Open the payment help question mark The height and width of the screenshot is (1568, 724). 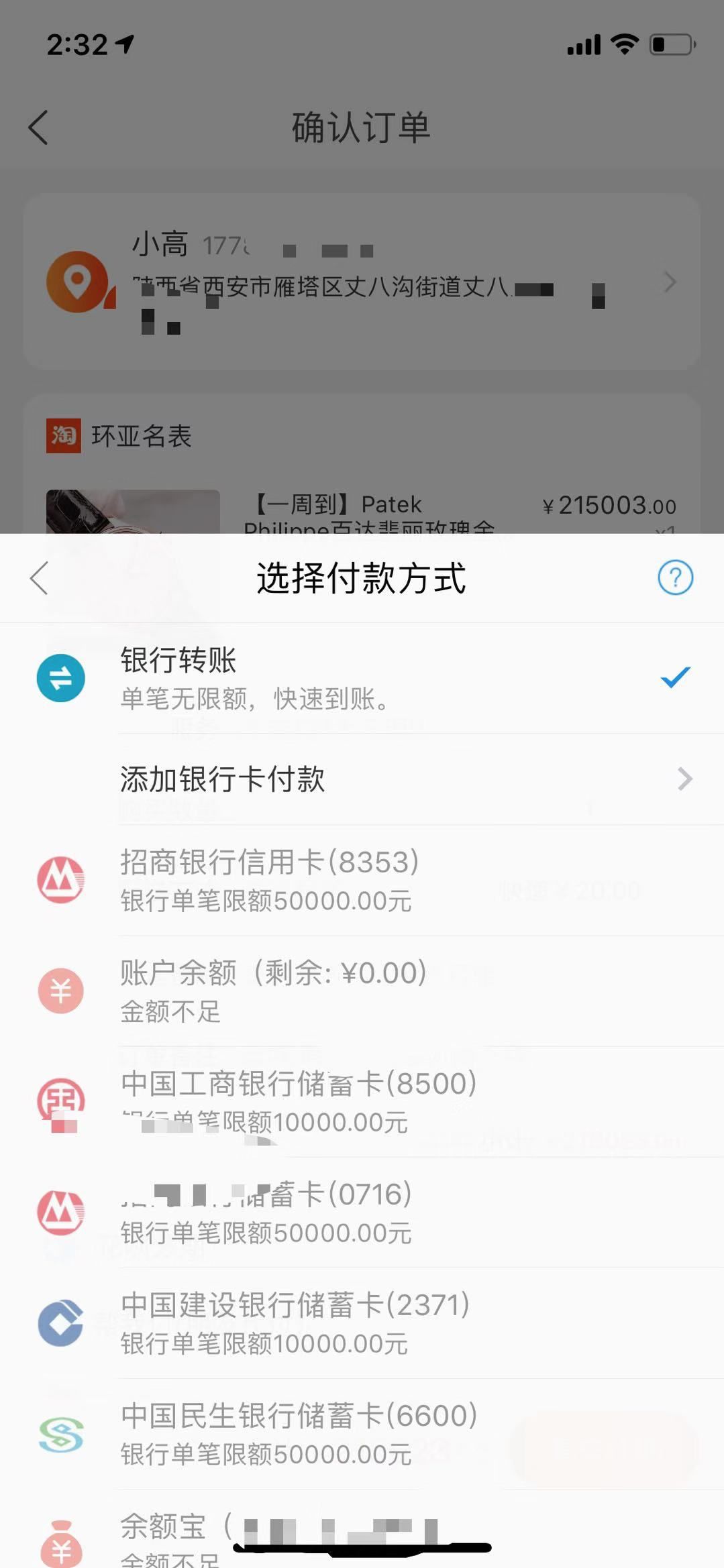coord(674,578)
